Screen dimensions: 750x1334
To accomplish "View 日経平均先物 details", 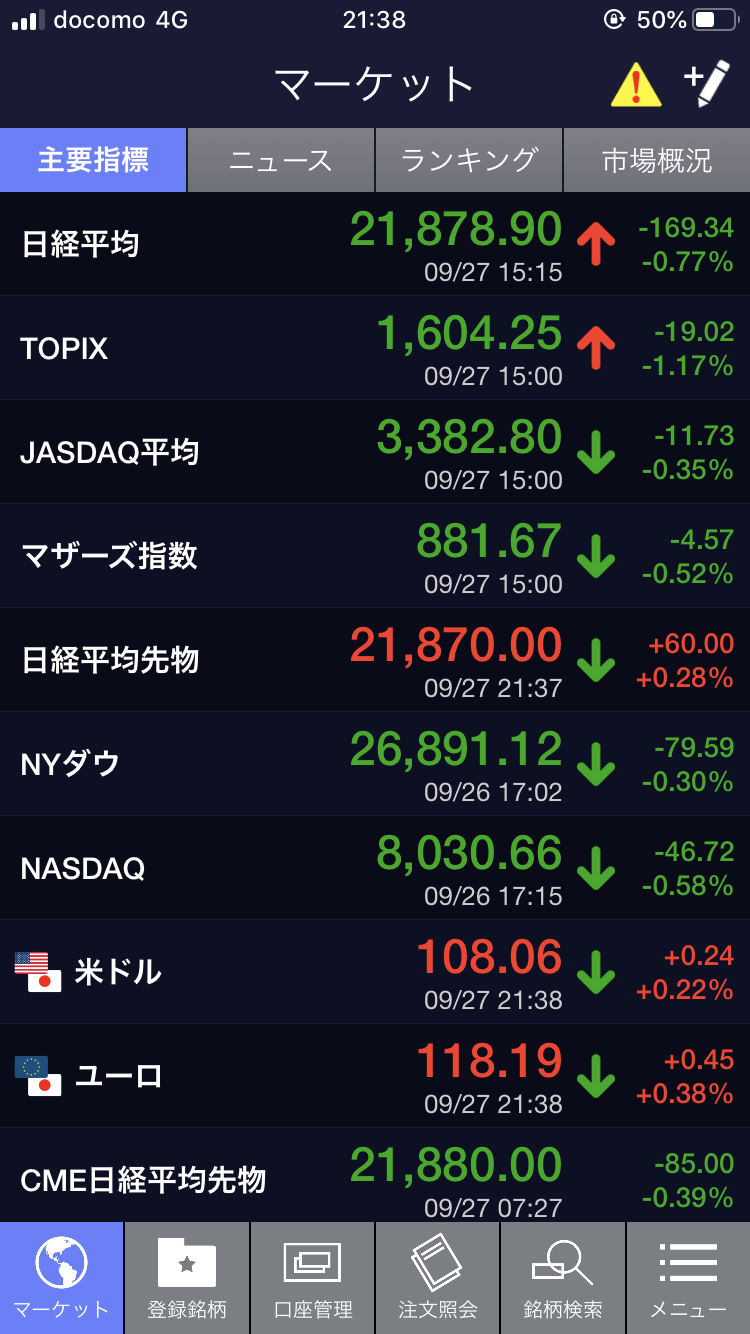I will click(x=375, y=660).
